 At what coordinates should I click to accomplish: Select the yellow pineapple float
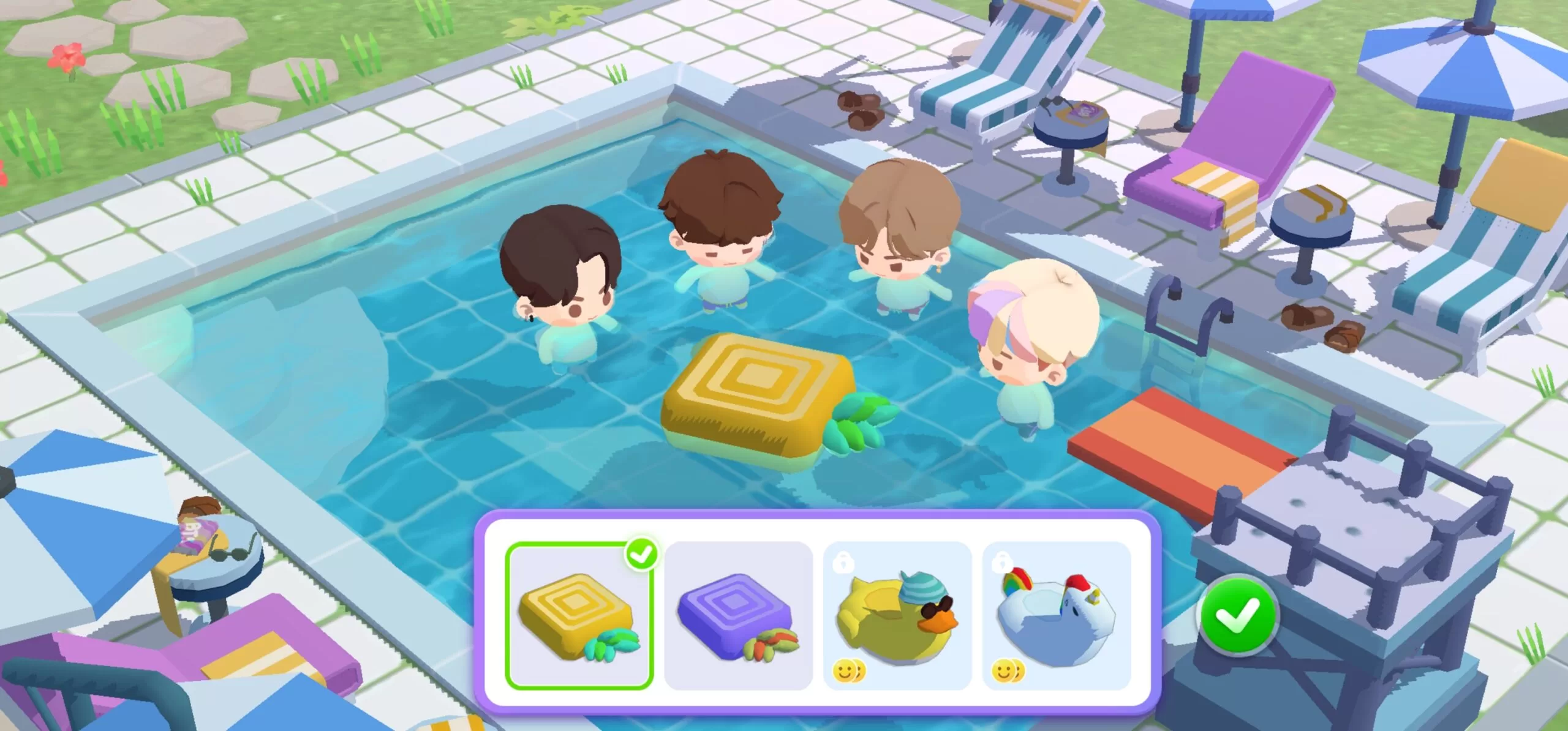tap(579, 616)
